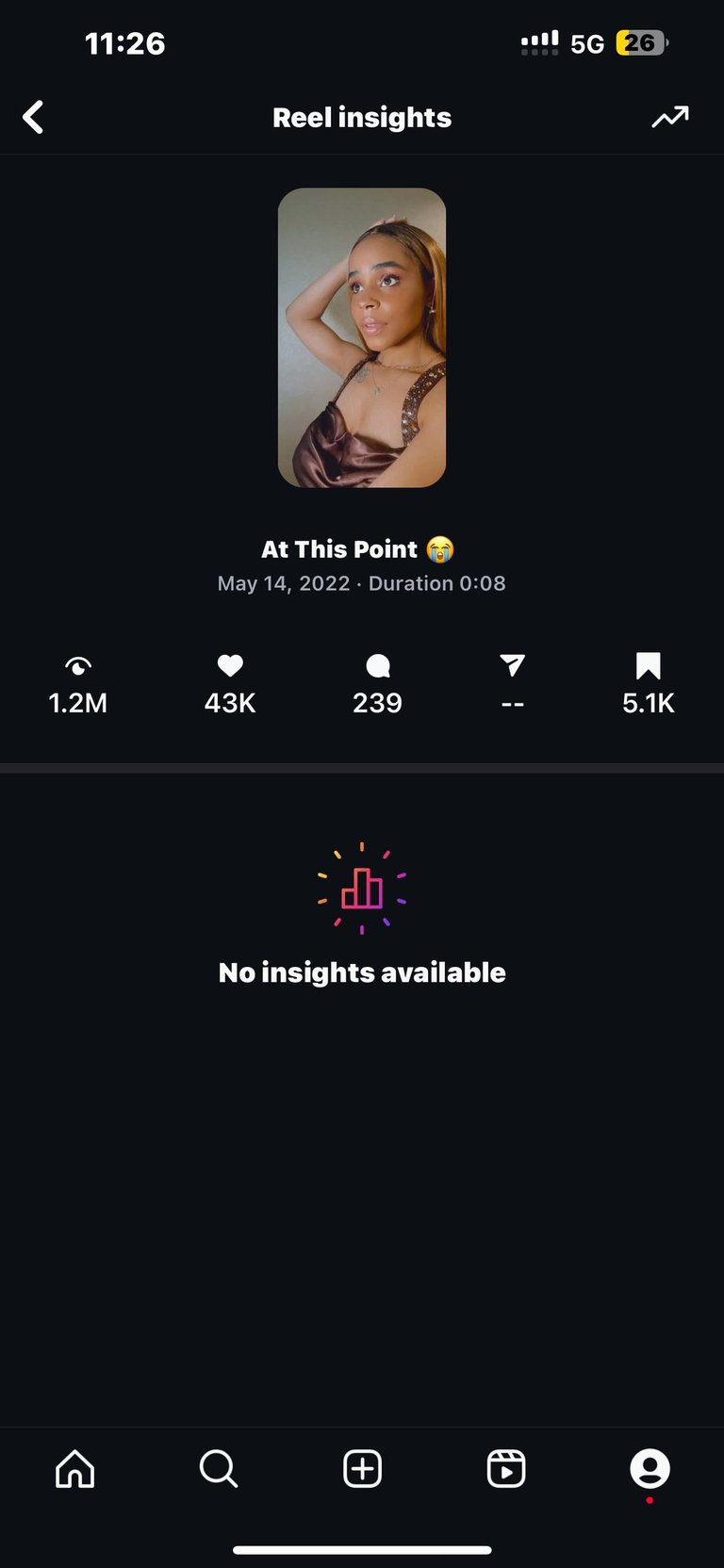The width and height of the screenshot is (724, 1568).
Task: Create a new post
Action: click(362, 1468)
